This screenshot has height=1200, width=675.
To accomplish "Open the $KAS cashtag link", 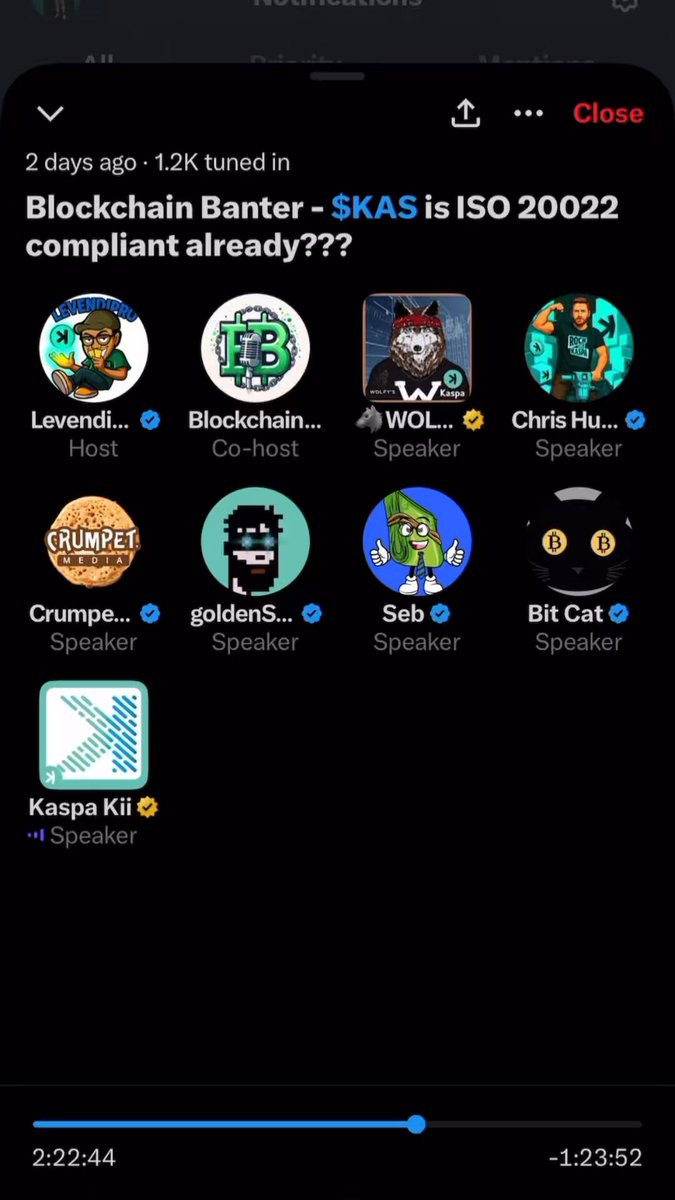I will (x=374, y=207).
